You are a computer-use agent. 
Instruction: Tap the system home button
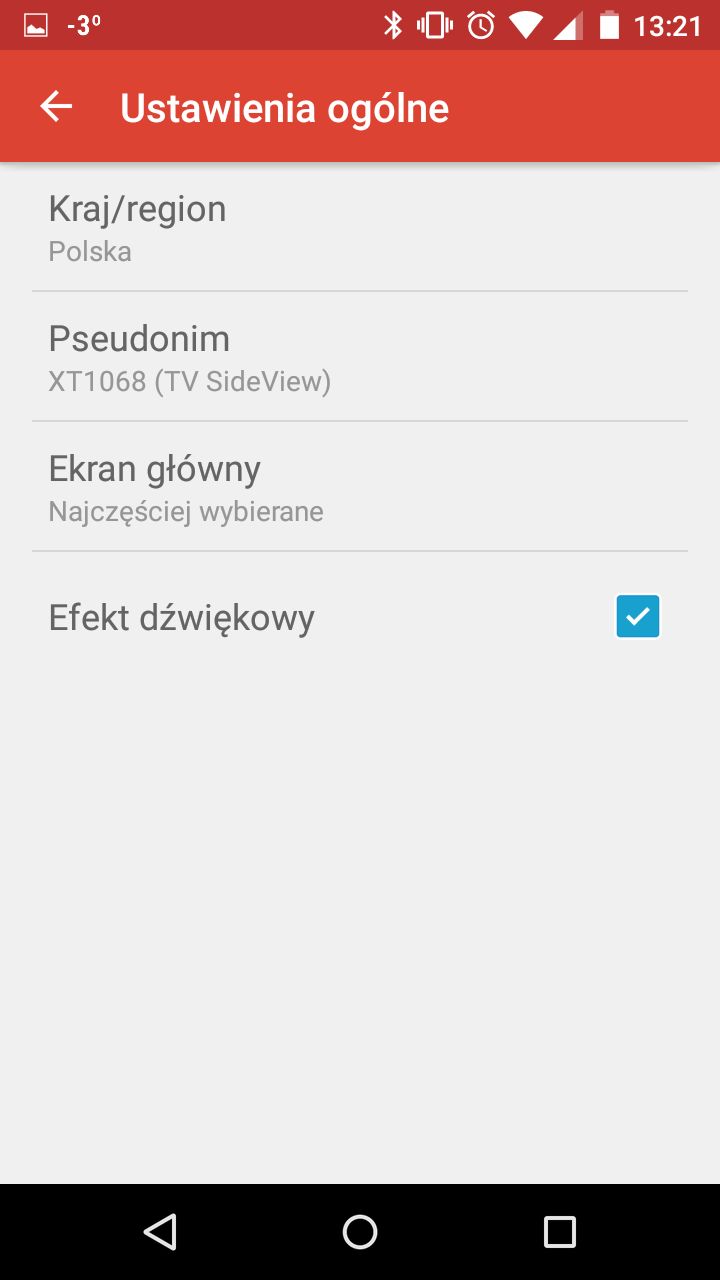360,1232
